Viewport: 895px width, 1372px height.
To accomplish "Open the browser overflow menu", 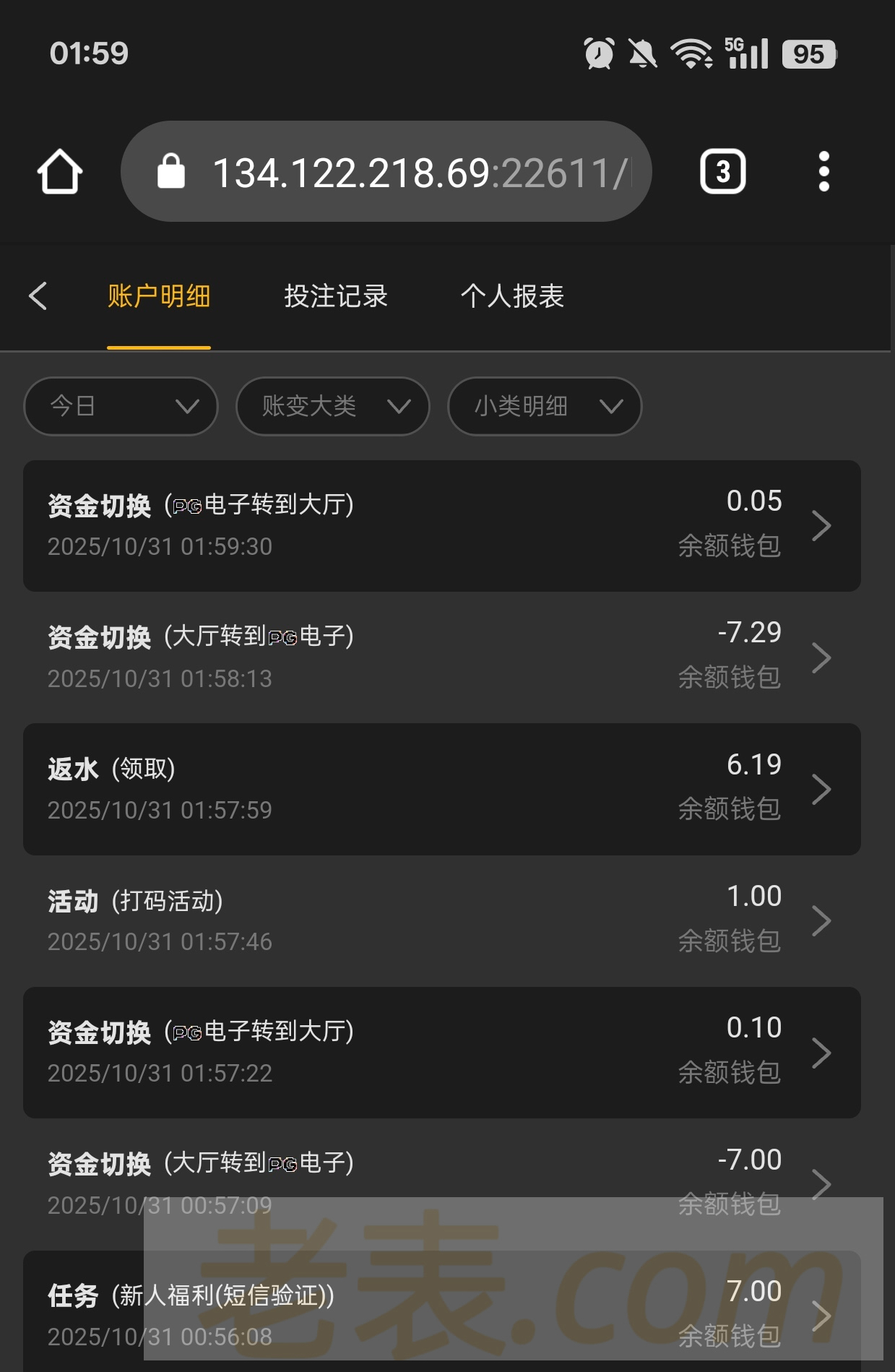I will (x=823, y=172).
